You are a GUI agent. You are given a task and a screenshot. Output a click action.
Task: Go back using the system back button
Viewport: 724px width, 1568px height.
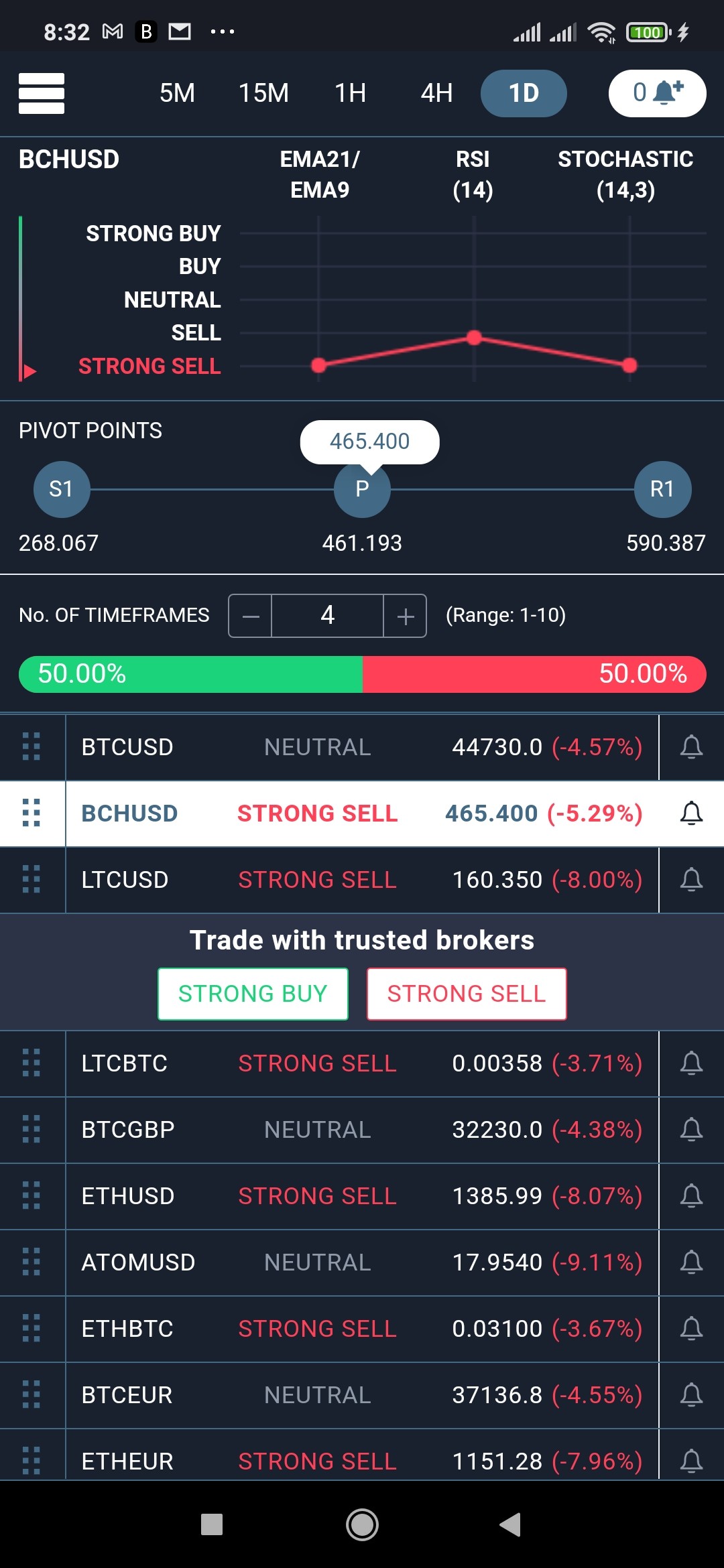[x=511, y=1524]
